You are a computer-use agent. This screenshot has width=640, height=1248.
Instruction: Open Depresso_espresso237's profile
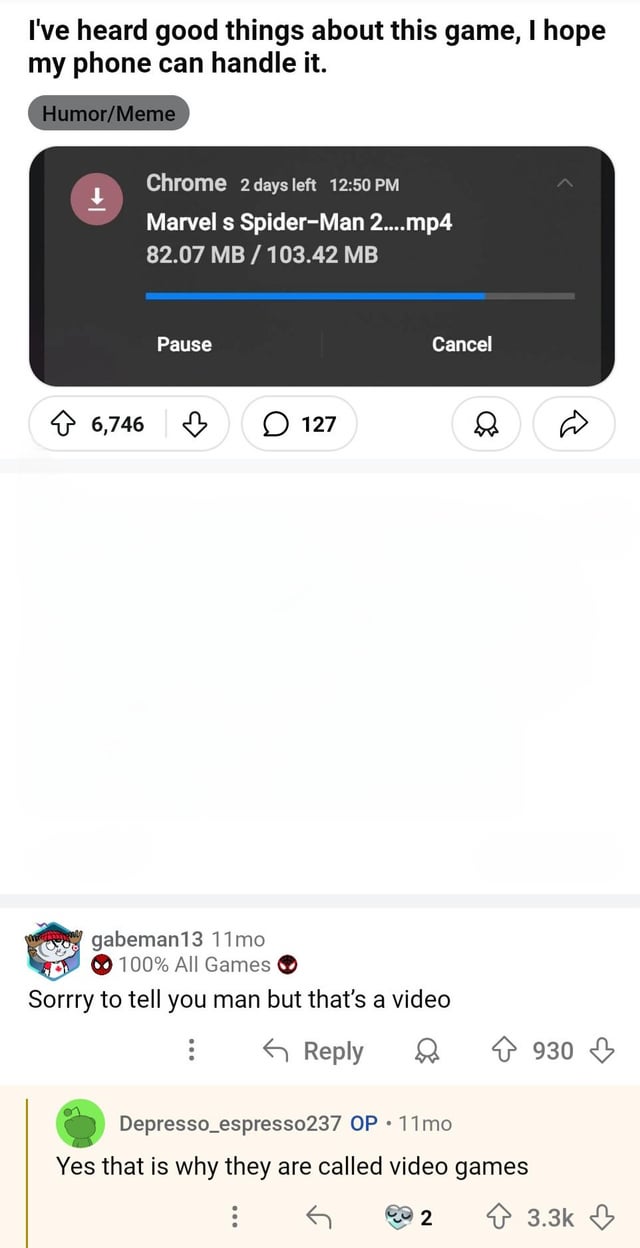pyautogui.click(x=230, y=1123)
